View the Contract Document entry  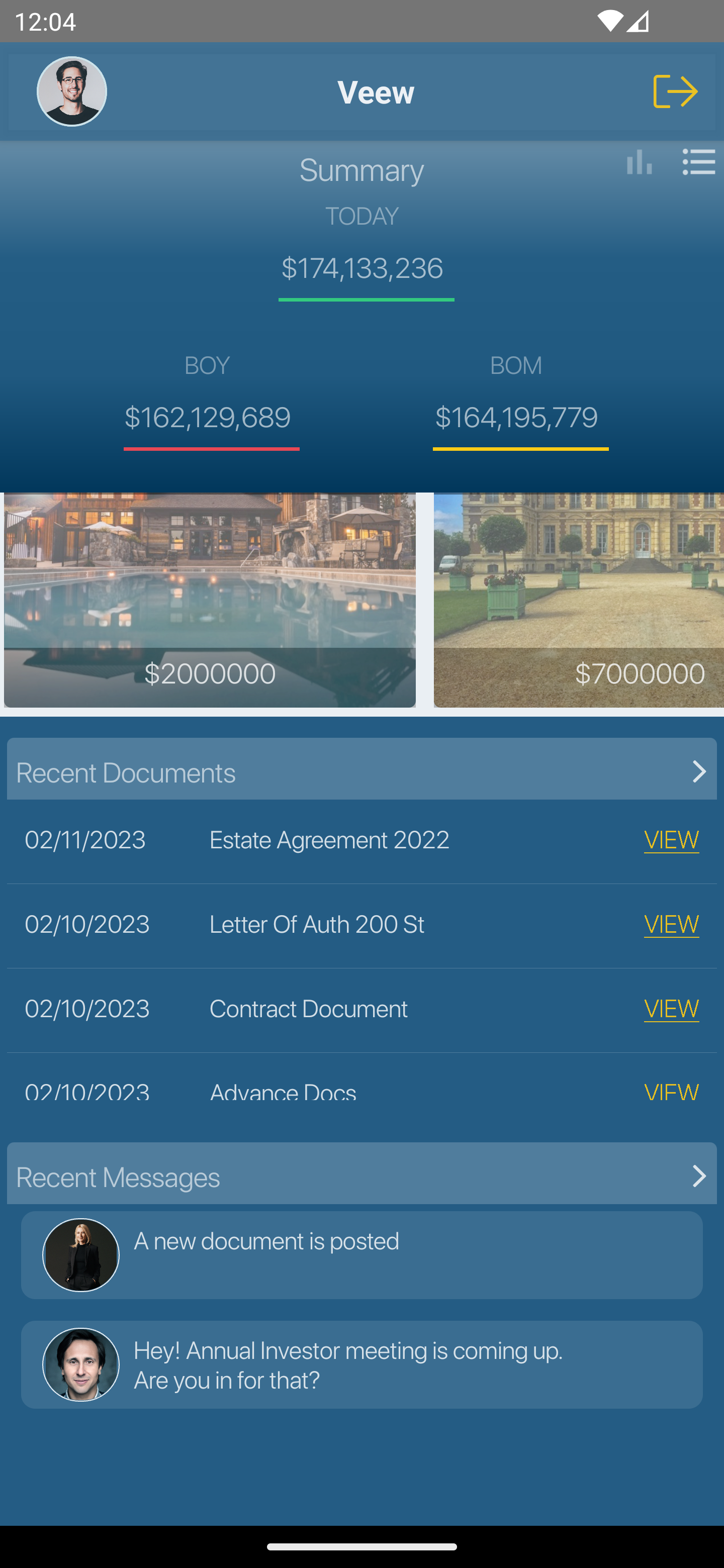(x=671, y=1009)
